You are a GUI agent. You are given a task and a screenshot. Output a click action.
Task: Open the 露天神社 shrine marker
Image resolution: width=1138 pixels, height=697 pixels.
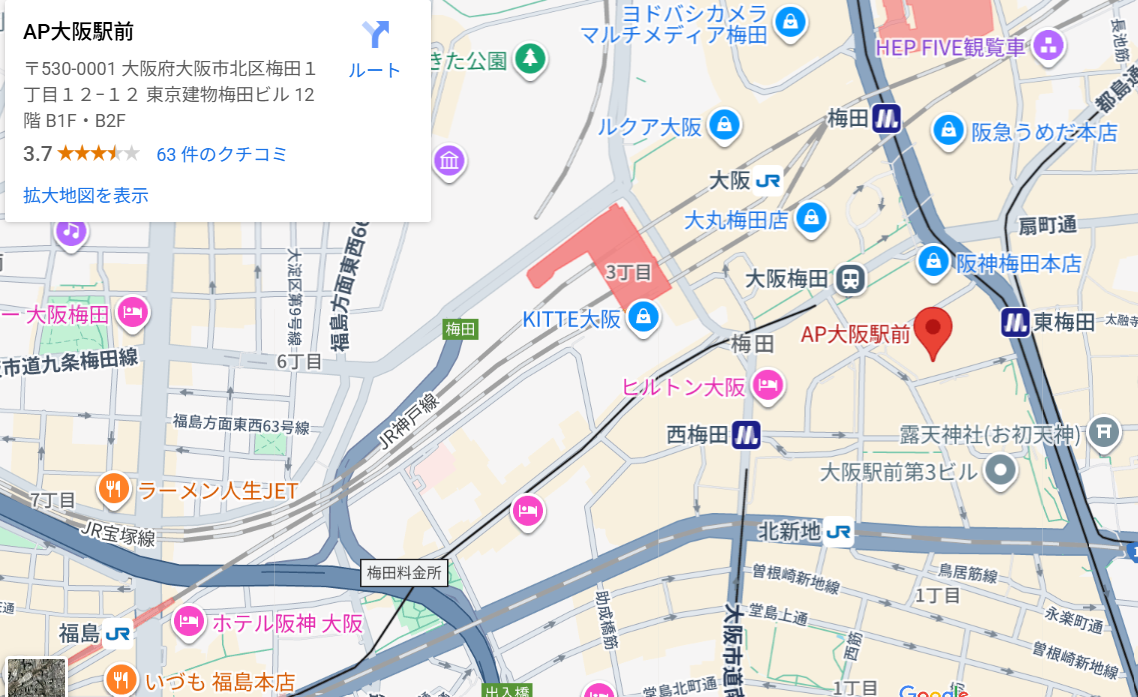(x=1104, y=432)
